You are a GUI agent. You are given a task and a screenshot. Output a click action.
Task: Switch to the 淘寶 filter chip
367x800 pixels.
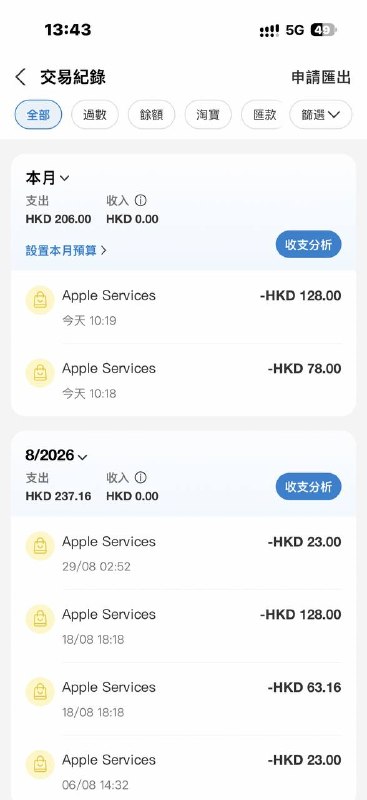tap(208, 114)
